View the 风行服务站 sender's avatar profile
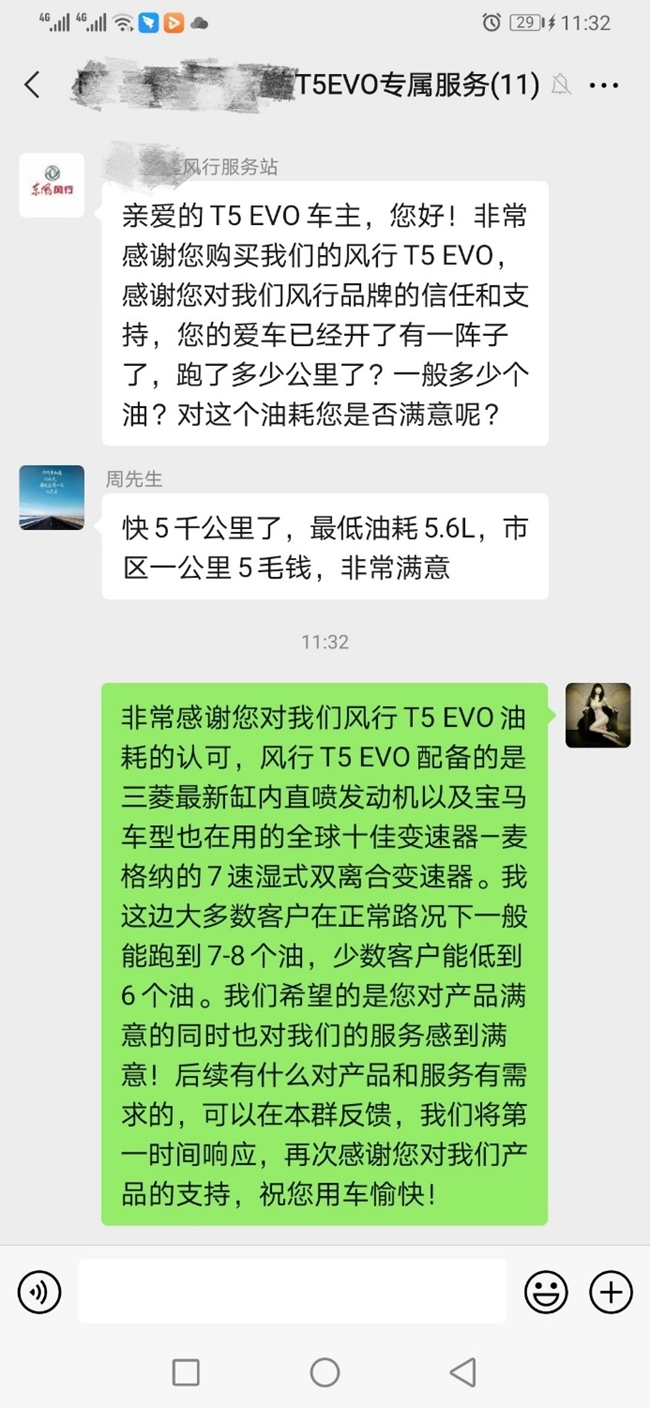Screen dimensions: 650x1408 coord(52,185)
